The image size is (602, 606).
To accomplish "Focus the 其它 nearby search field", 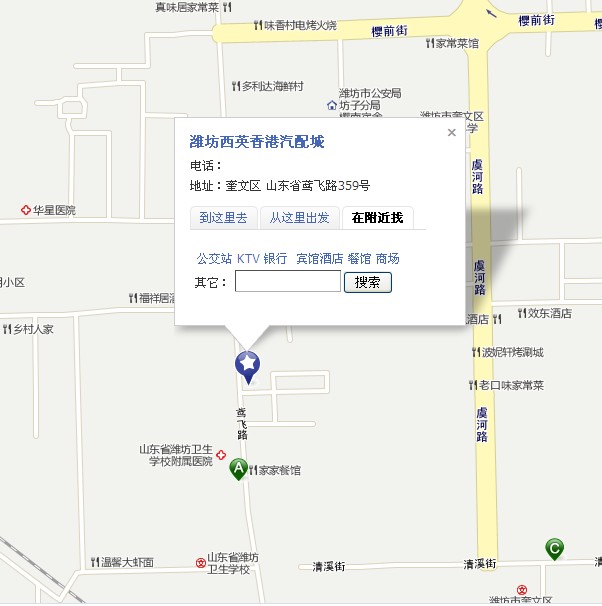I will click(x=288, y=282).
